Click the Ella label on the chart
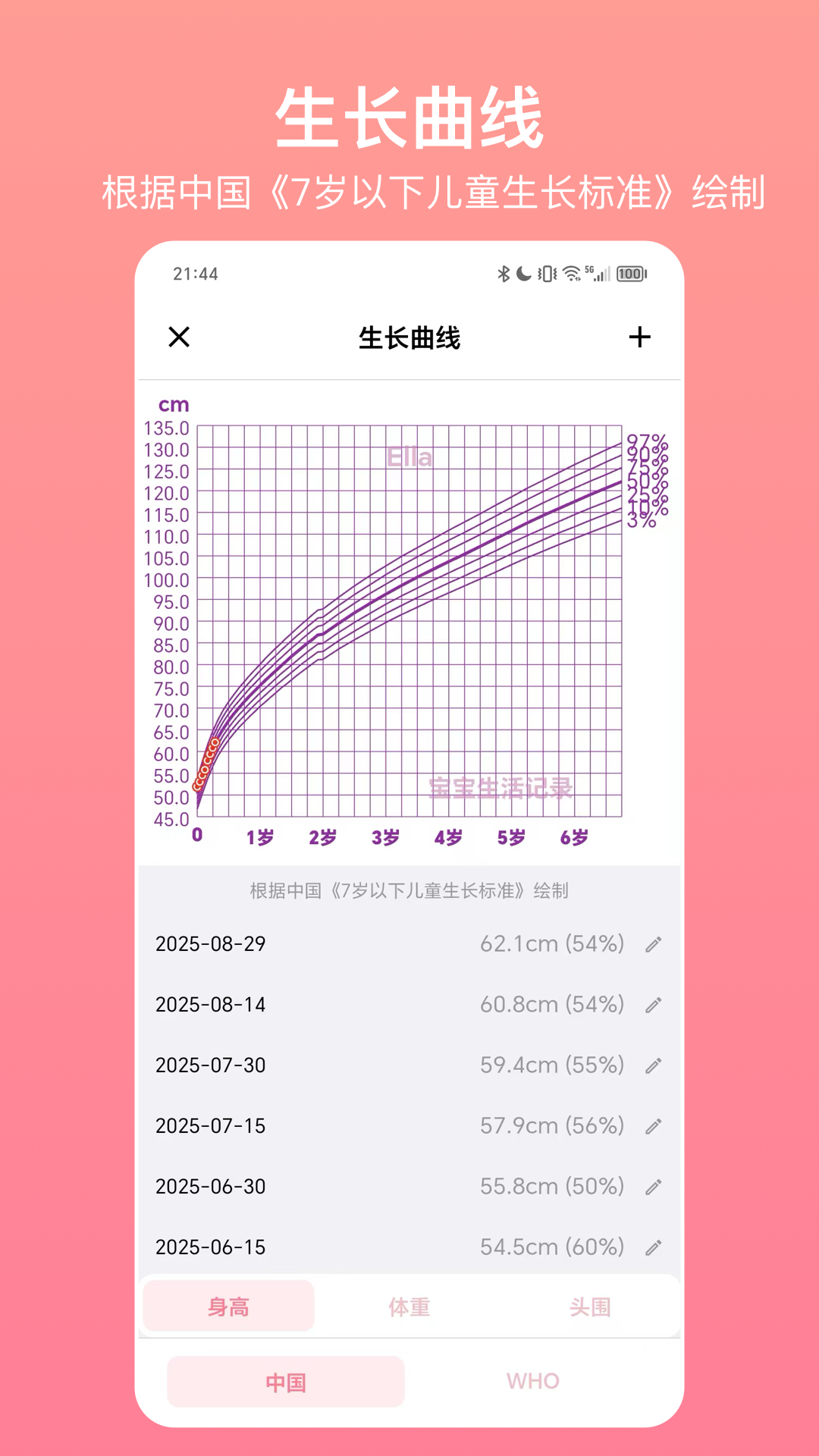The image size is (819, 1456). pyautogui.click(x=409, y=457)
